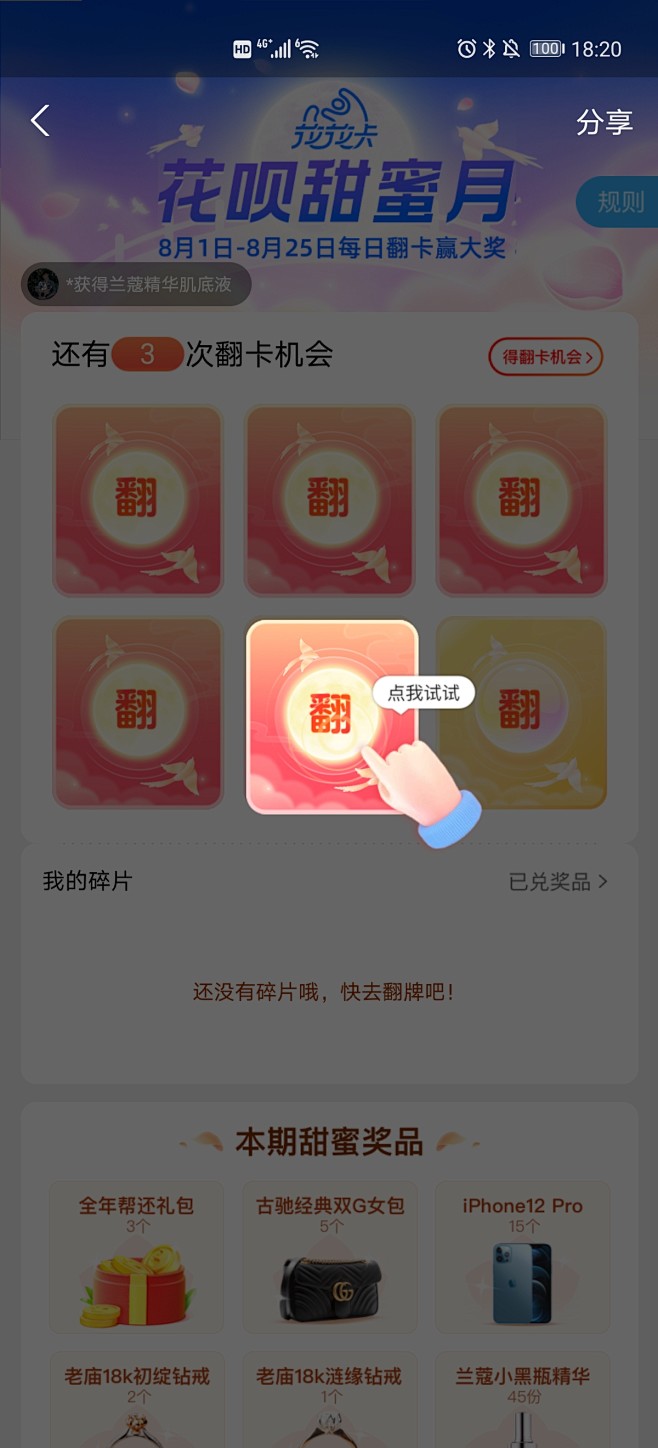Image resolution: width=658 pixels, height=1448 pixels.
Task: View the 全年帮还礼包 prize
Action: click(136, 1258)
